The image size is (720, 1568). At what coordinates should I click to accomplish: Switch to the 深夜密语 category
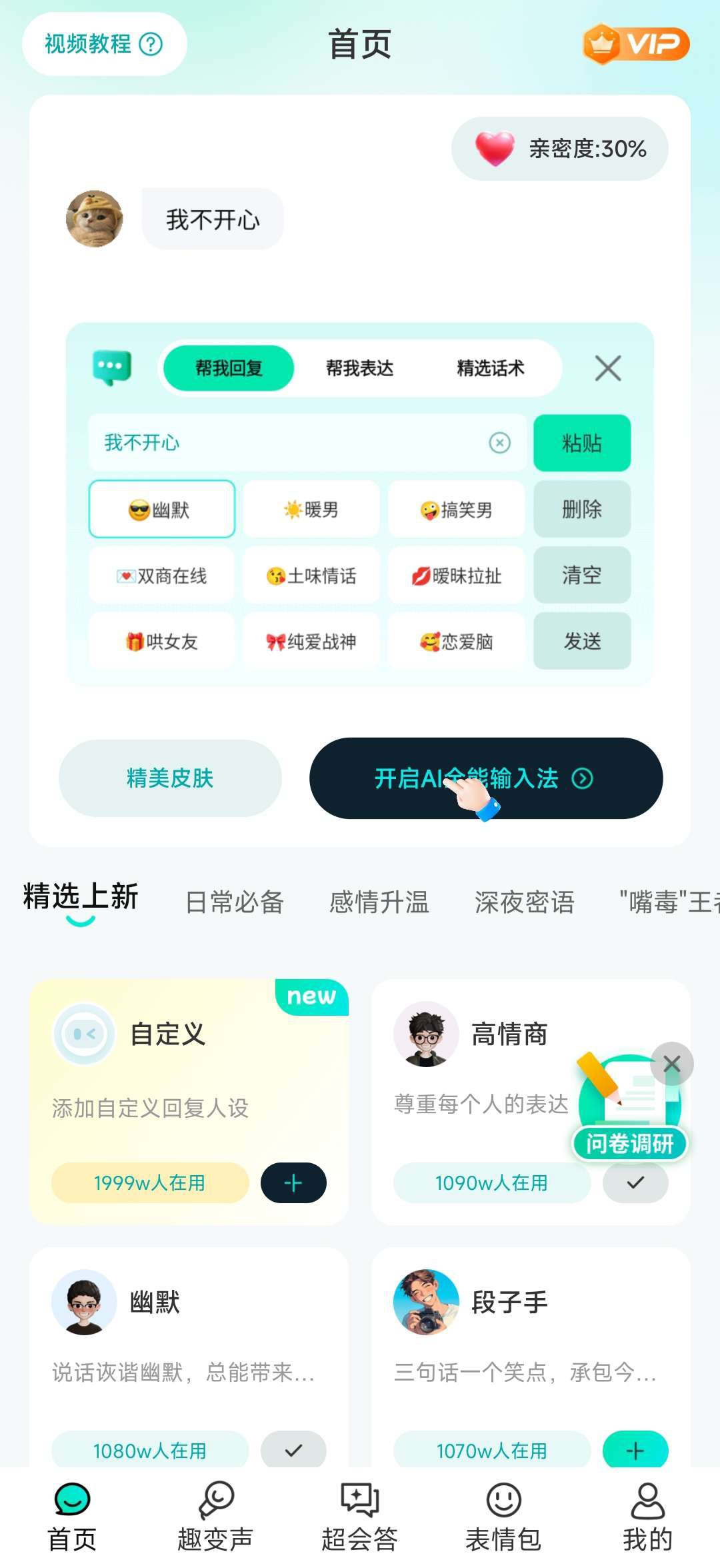click(x=524, y=902)
